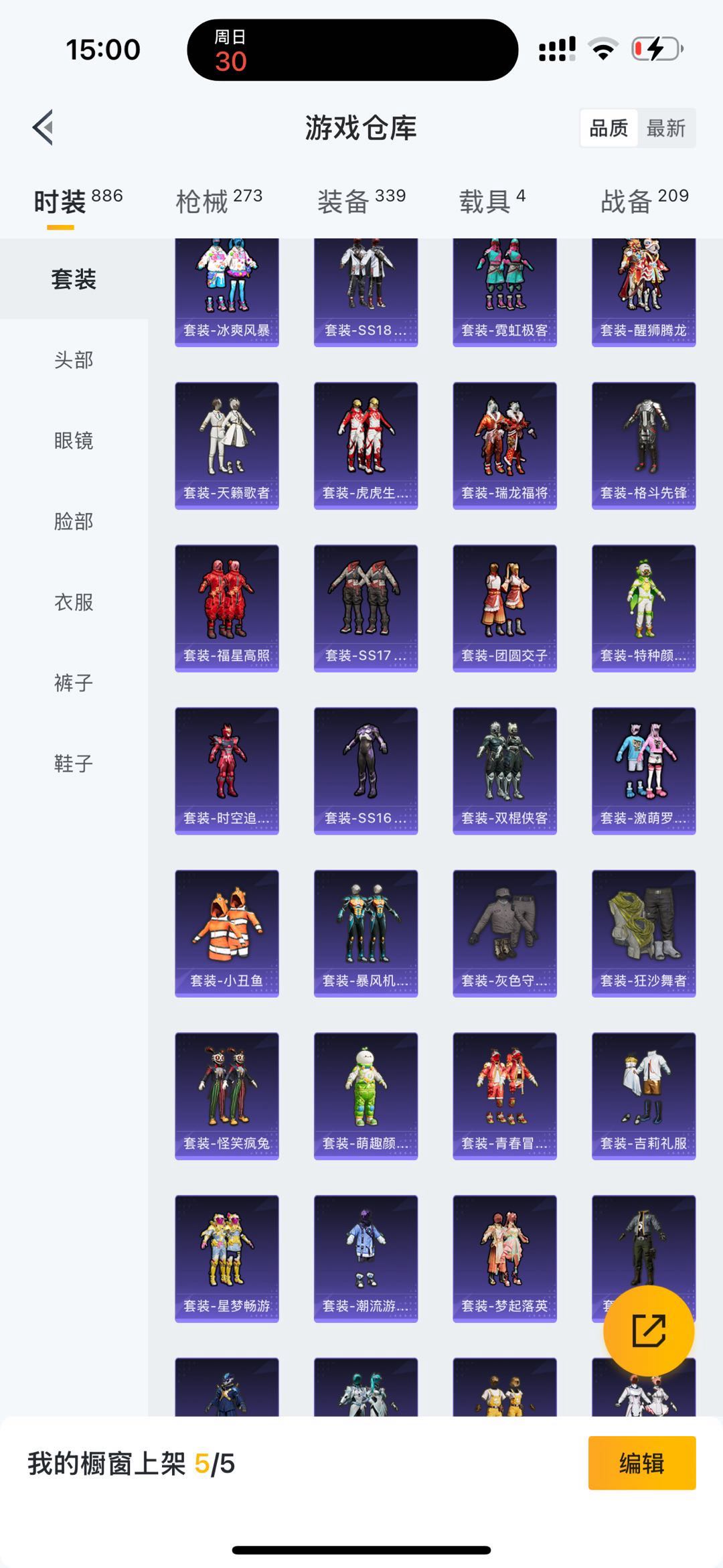This screenshot has height=1568, width=723.
Task: Open the 套装-吉莉礼服 outfit
Action: 644,1096
